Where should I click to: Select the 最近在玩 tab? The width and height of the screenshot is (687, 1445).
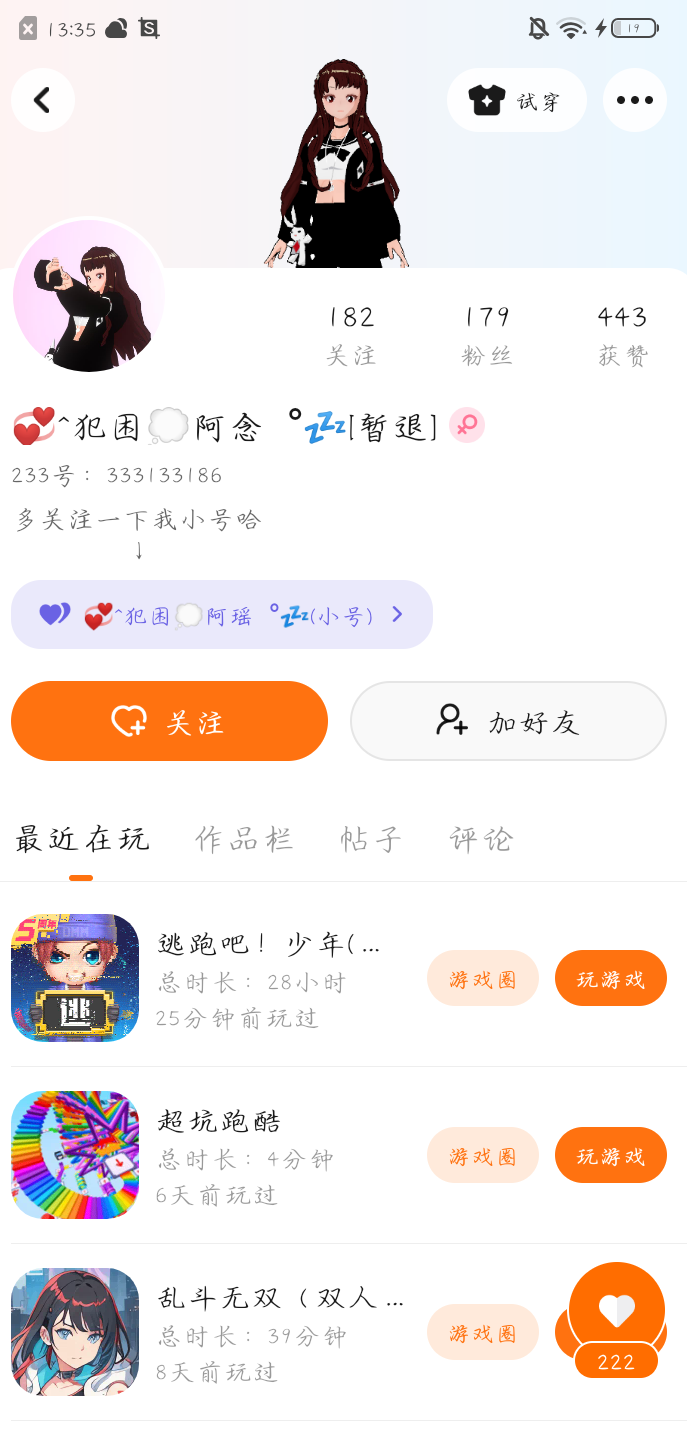82,839
